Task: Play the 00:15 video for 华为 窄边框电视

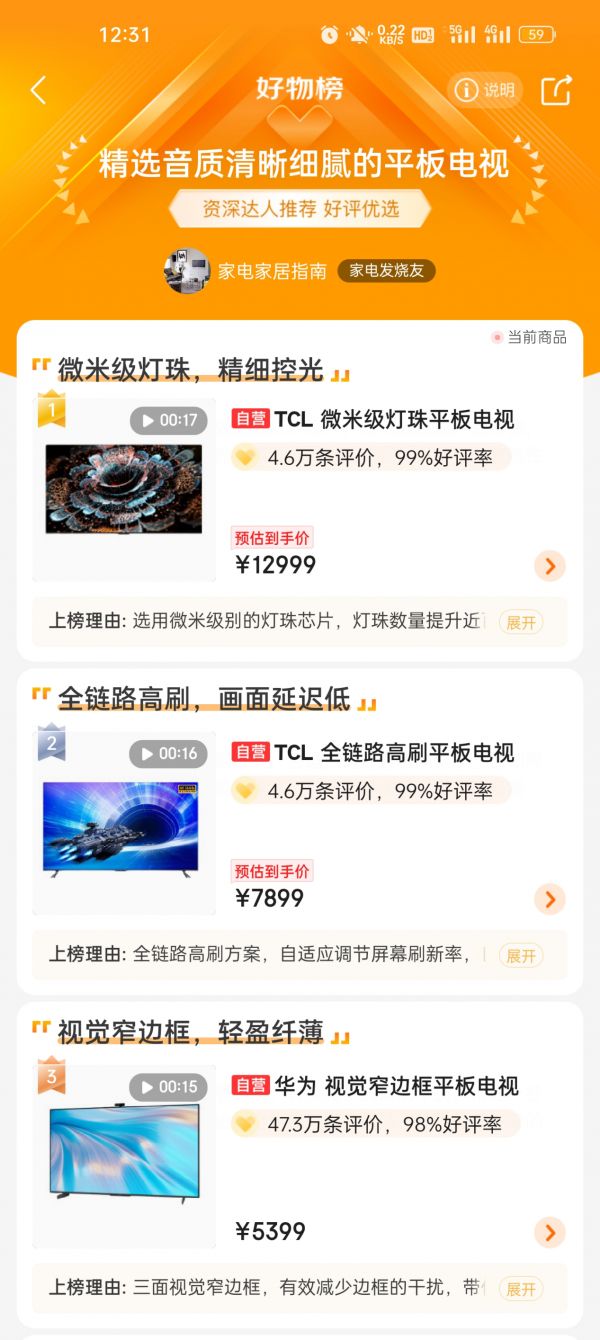Action: point(168,1087)
